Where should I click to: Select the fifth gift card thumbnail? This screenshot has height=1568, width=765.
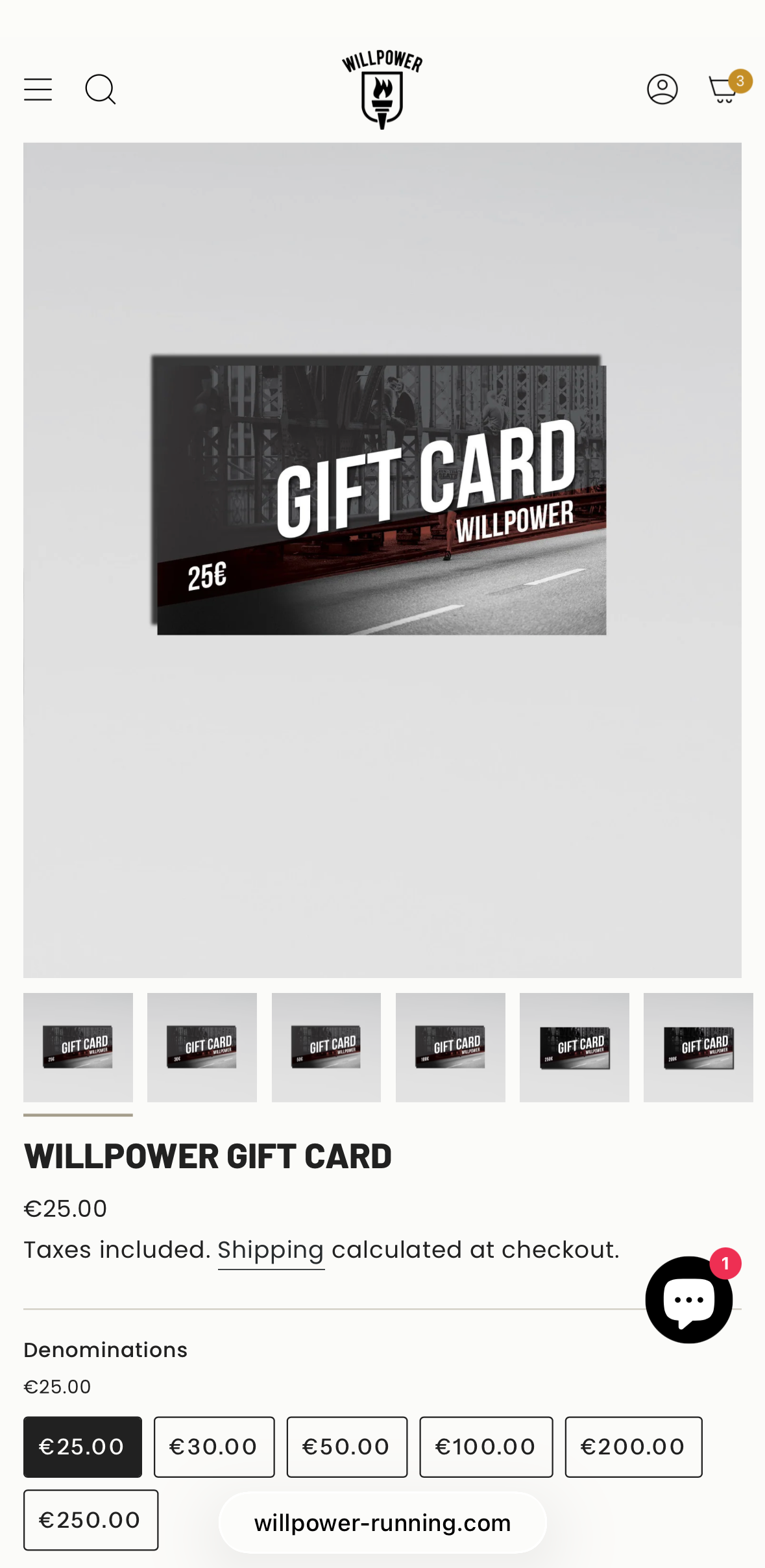[574, 1047]
